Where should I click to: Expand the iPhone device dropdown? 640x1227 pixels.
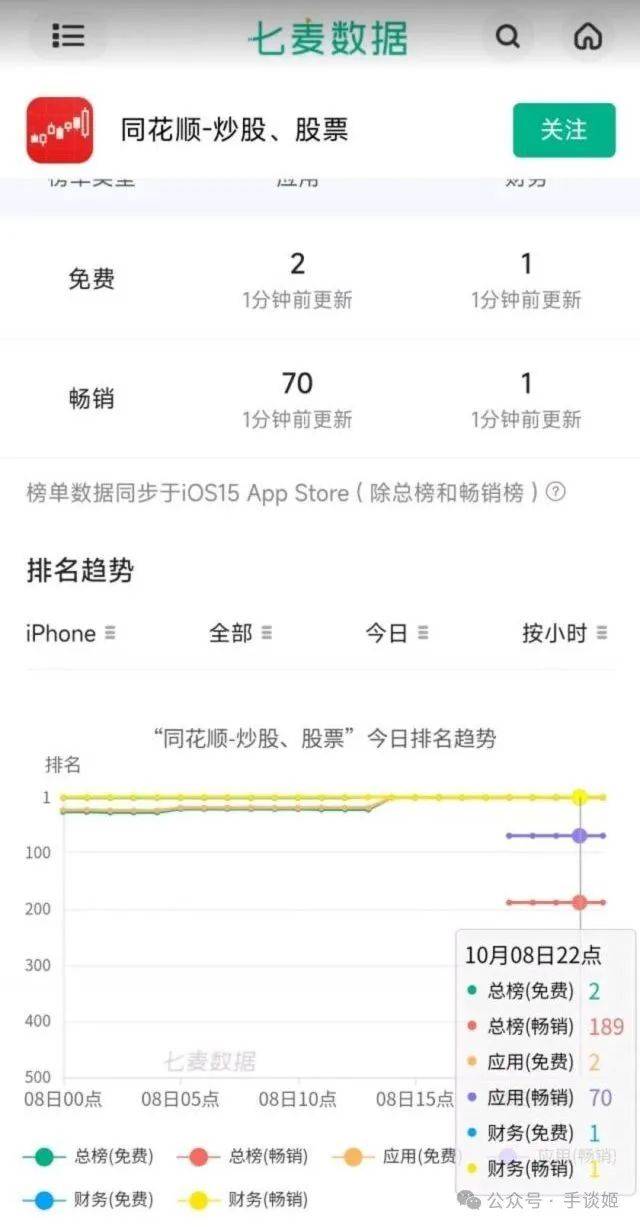click(x=70, y=633)
